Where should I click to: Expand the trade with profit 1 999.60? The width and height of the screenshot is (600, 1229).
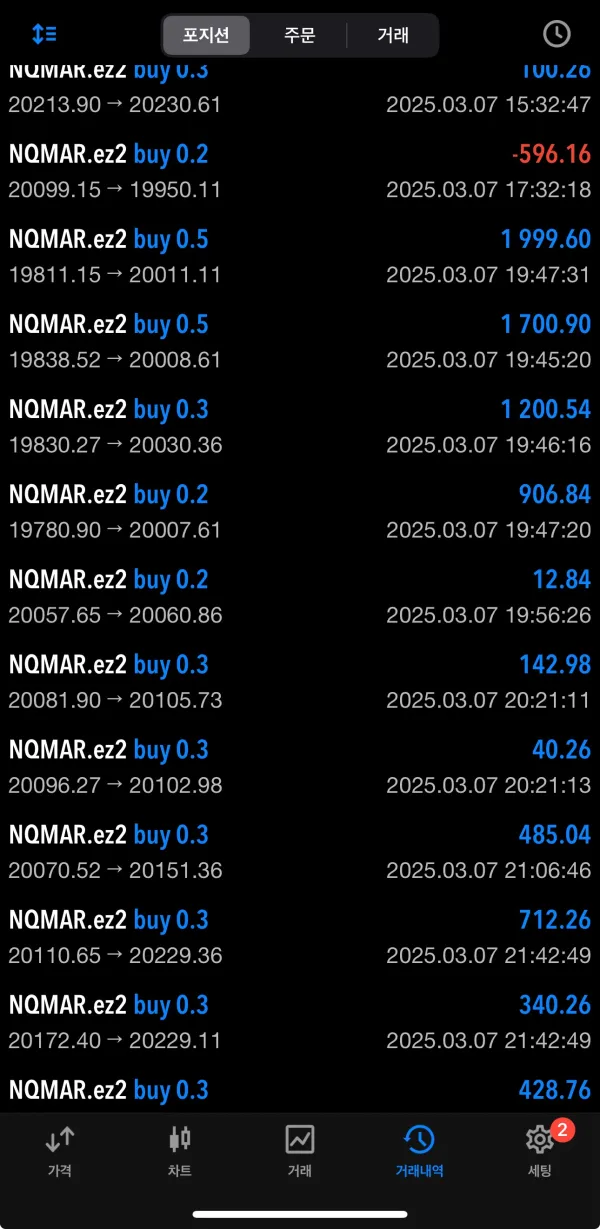[x=300, y=256]
